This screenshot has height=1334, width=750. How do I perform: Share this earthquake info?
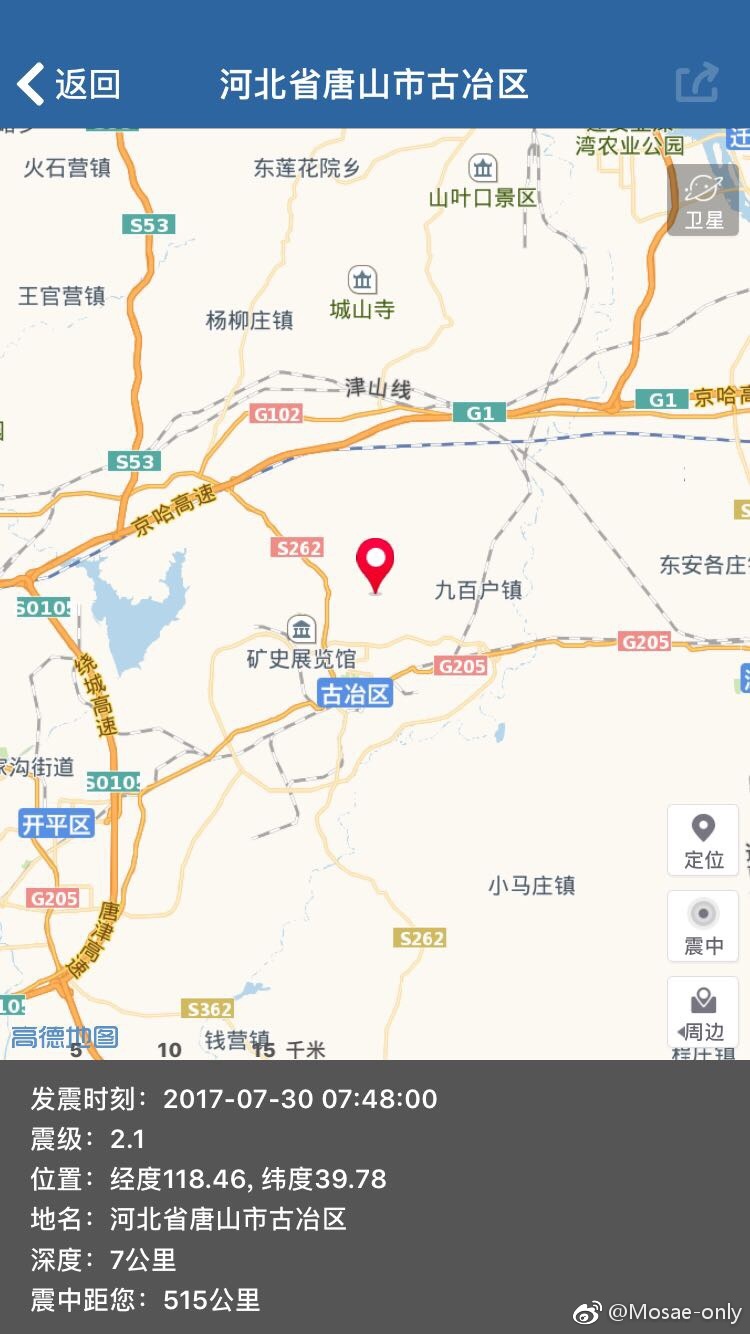(697, 83)
